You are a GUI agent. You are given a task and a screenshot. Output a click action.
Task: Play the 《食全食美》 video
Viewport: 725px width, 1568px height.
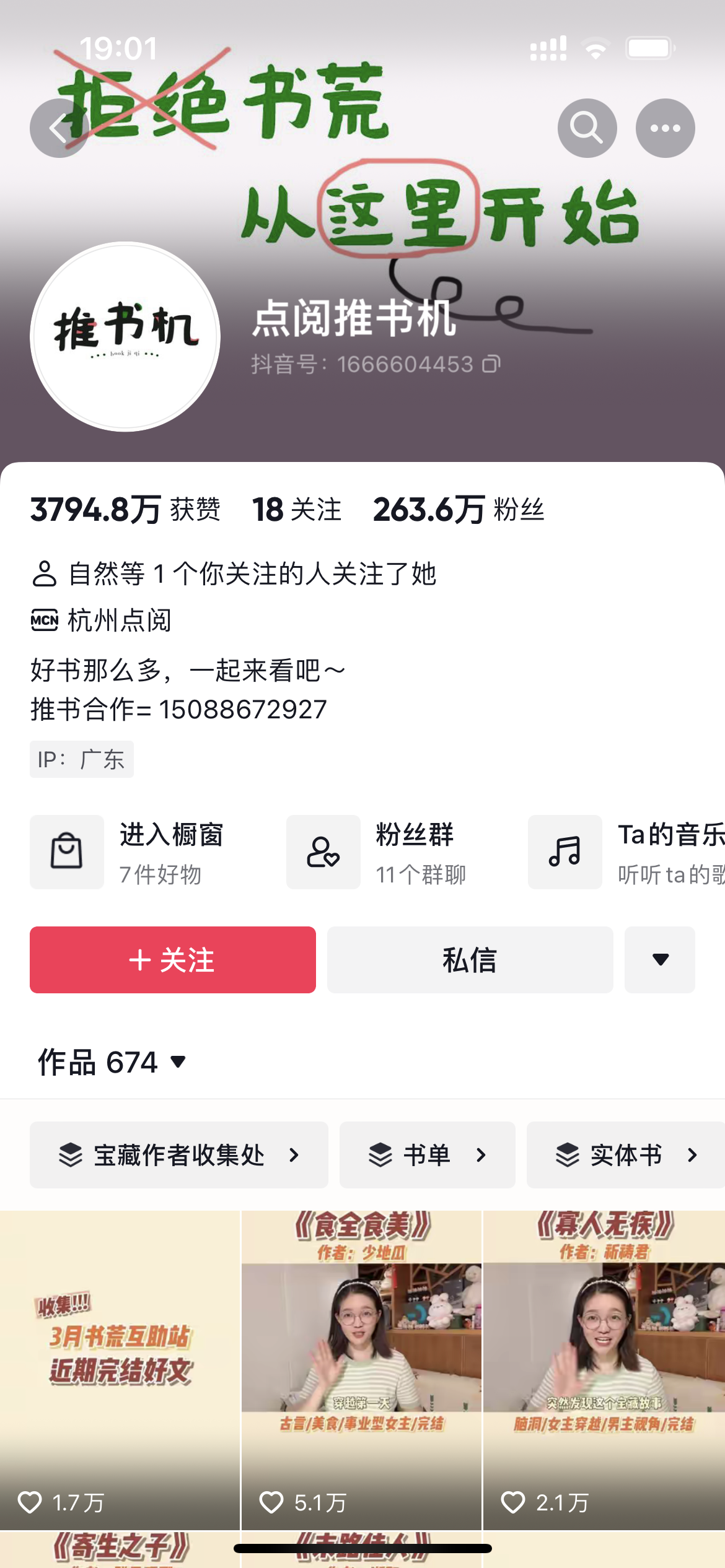coord(361,1369)
